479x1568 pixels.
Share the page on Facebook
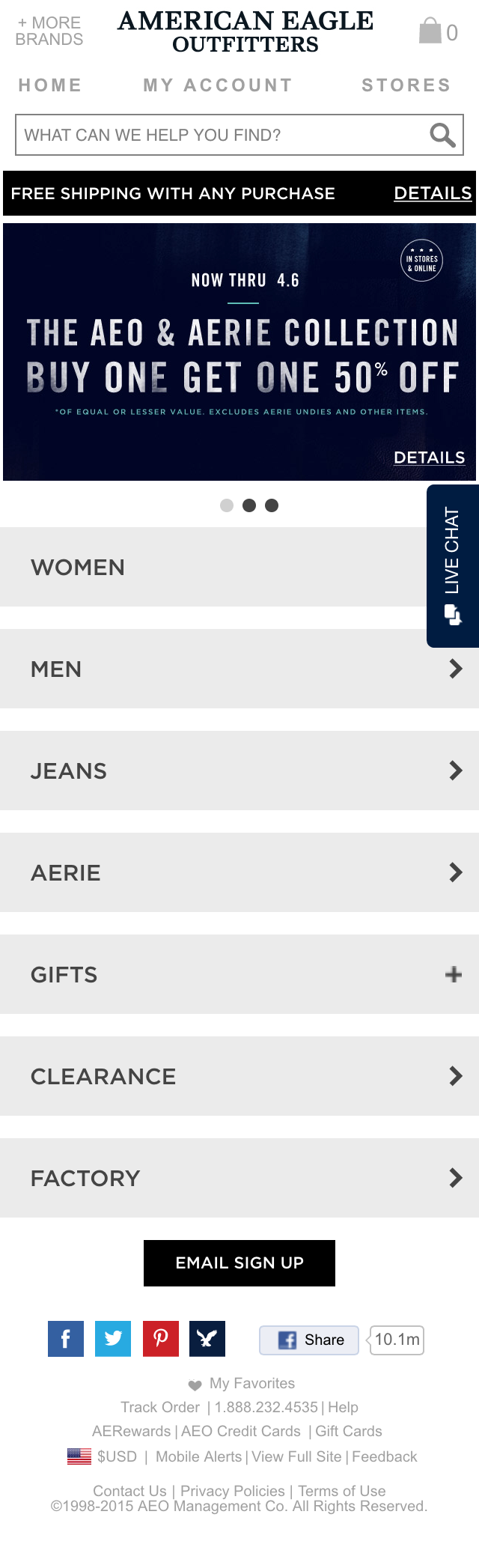coord(309,1340)
